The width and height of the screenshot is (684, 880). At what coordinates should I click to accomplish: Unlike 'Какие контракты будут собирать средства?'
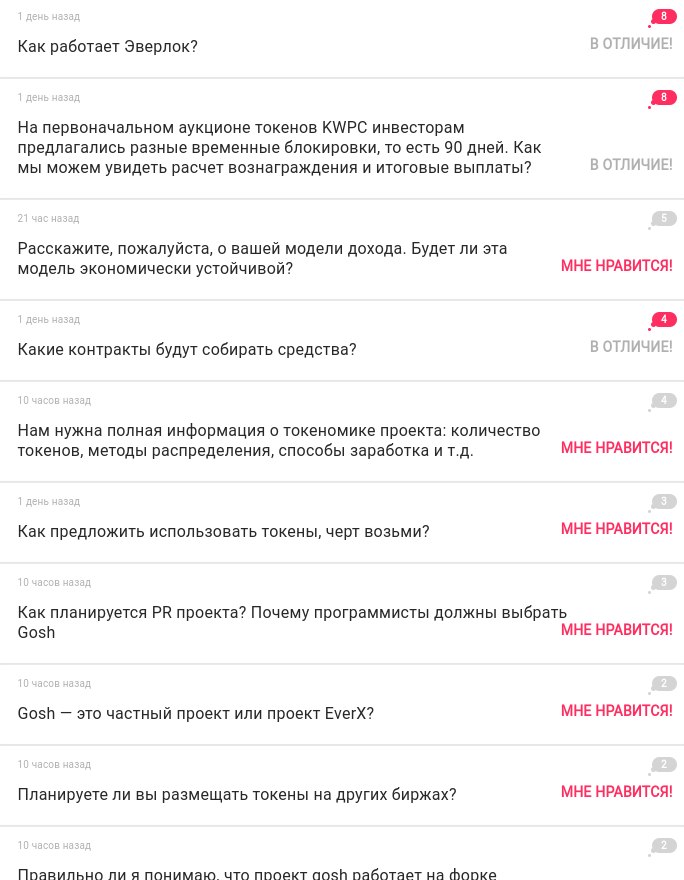(630, 347)
